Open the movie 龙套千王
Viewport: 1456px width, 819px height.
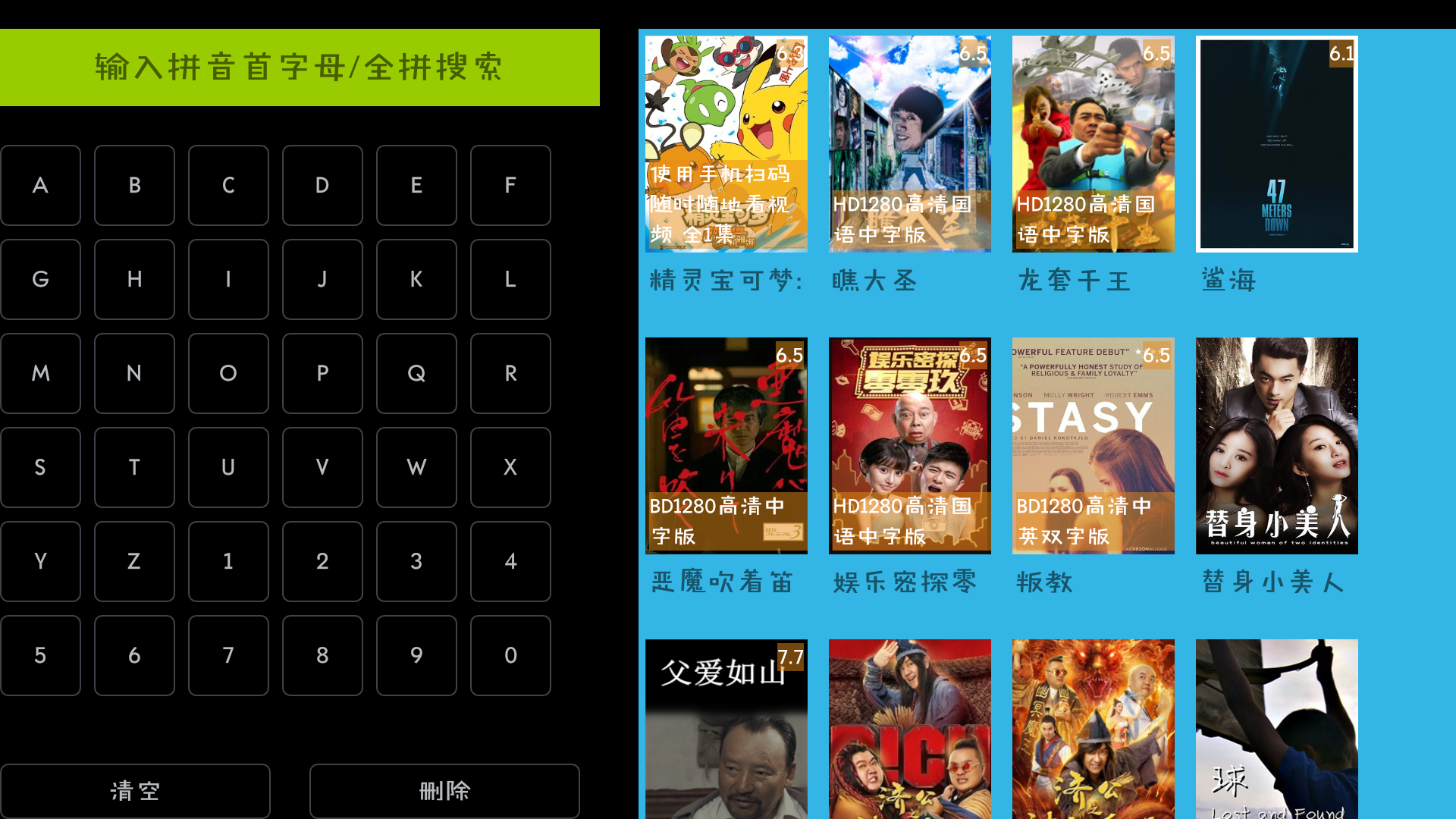pyautogui.click(x=1093, y=144)
